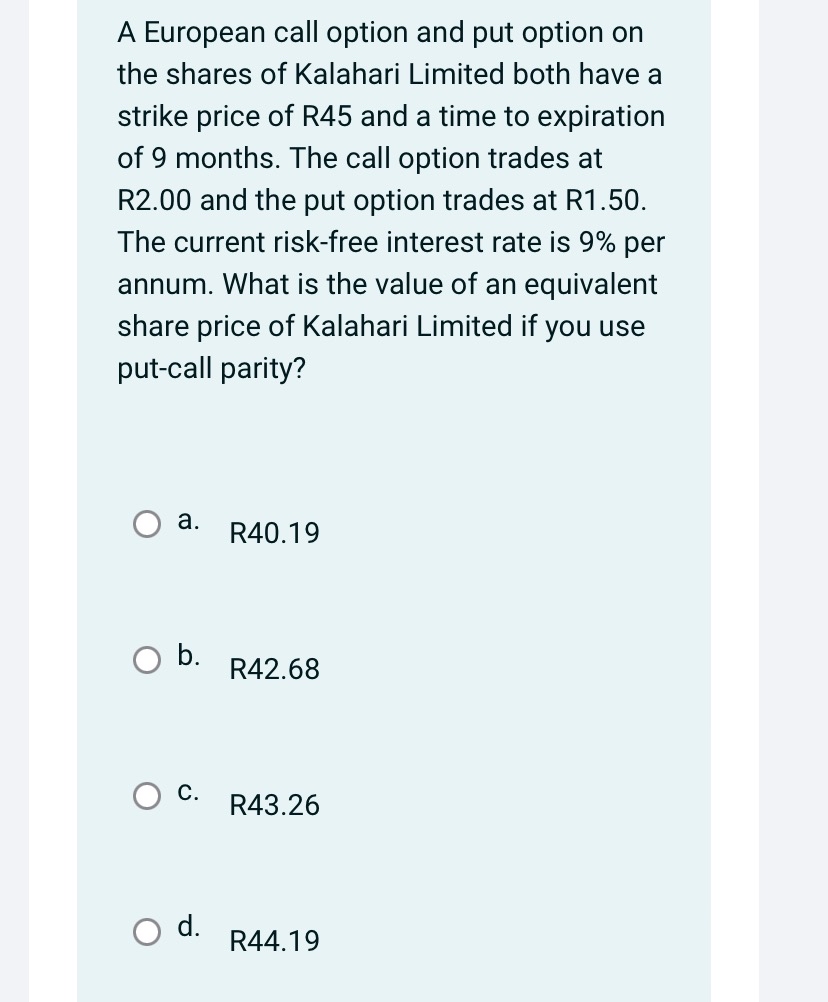Select radio button for option d

click(x=147, y=930)
